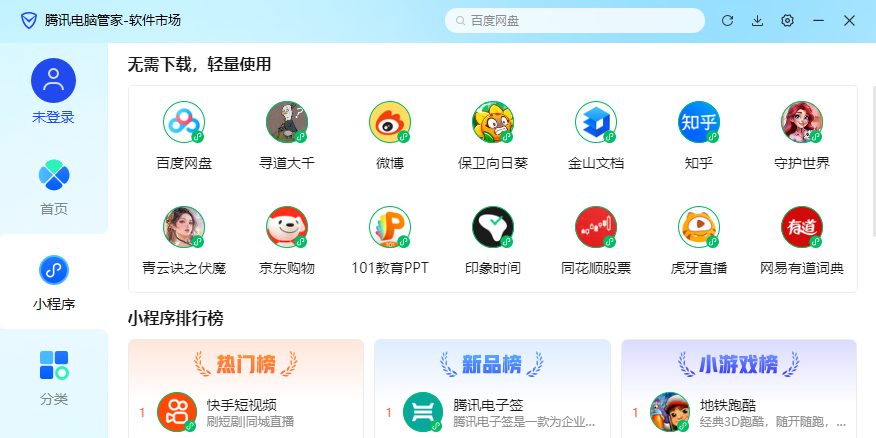Screen dimensions: 876x438
Task: Minimize the window
Action: pyautogui.click(x=818, y=20)
